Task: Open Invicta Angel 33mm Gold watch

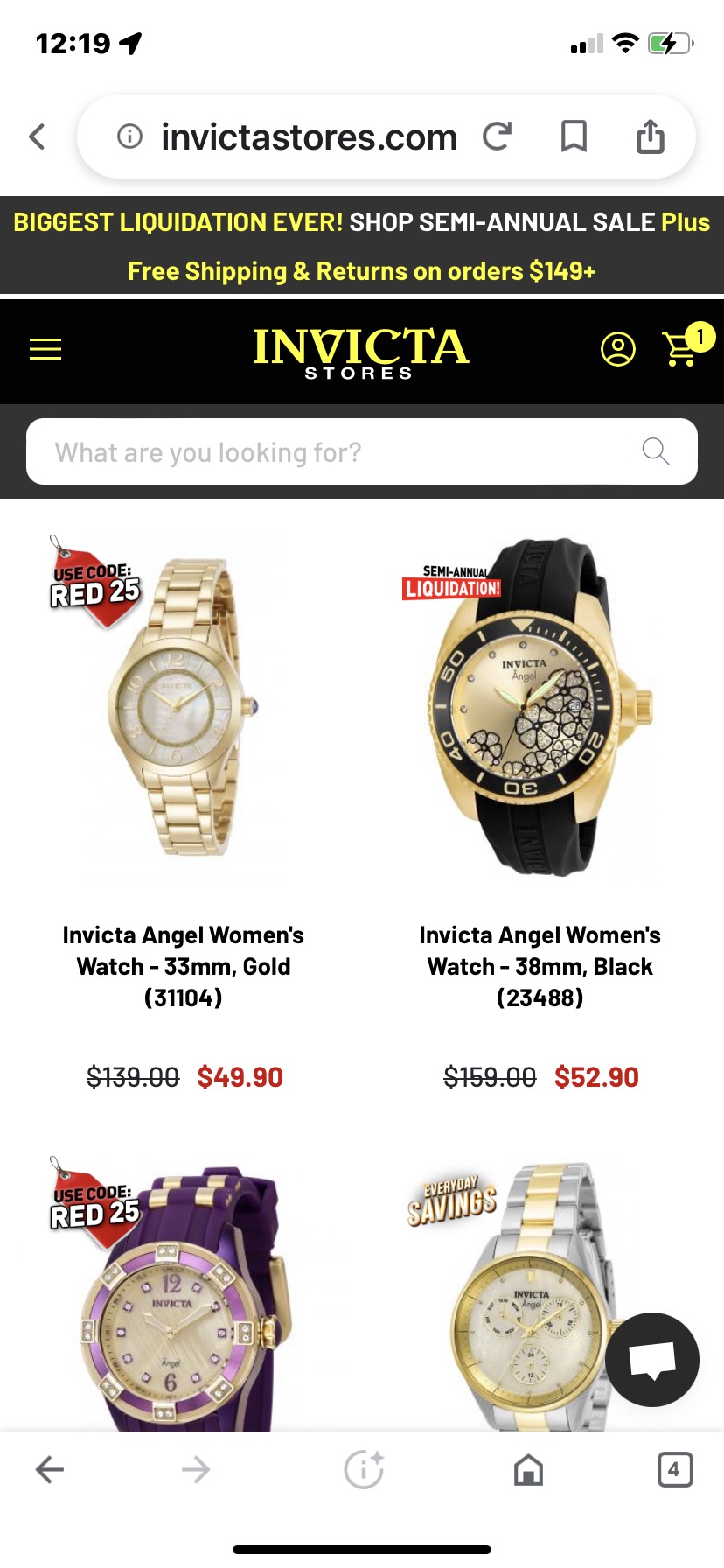Action: coord(183,966)
